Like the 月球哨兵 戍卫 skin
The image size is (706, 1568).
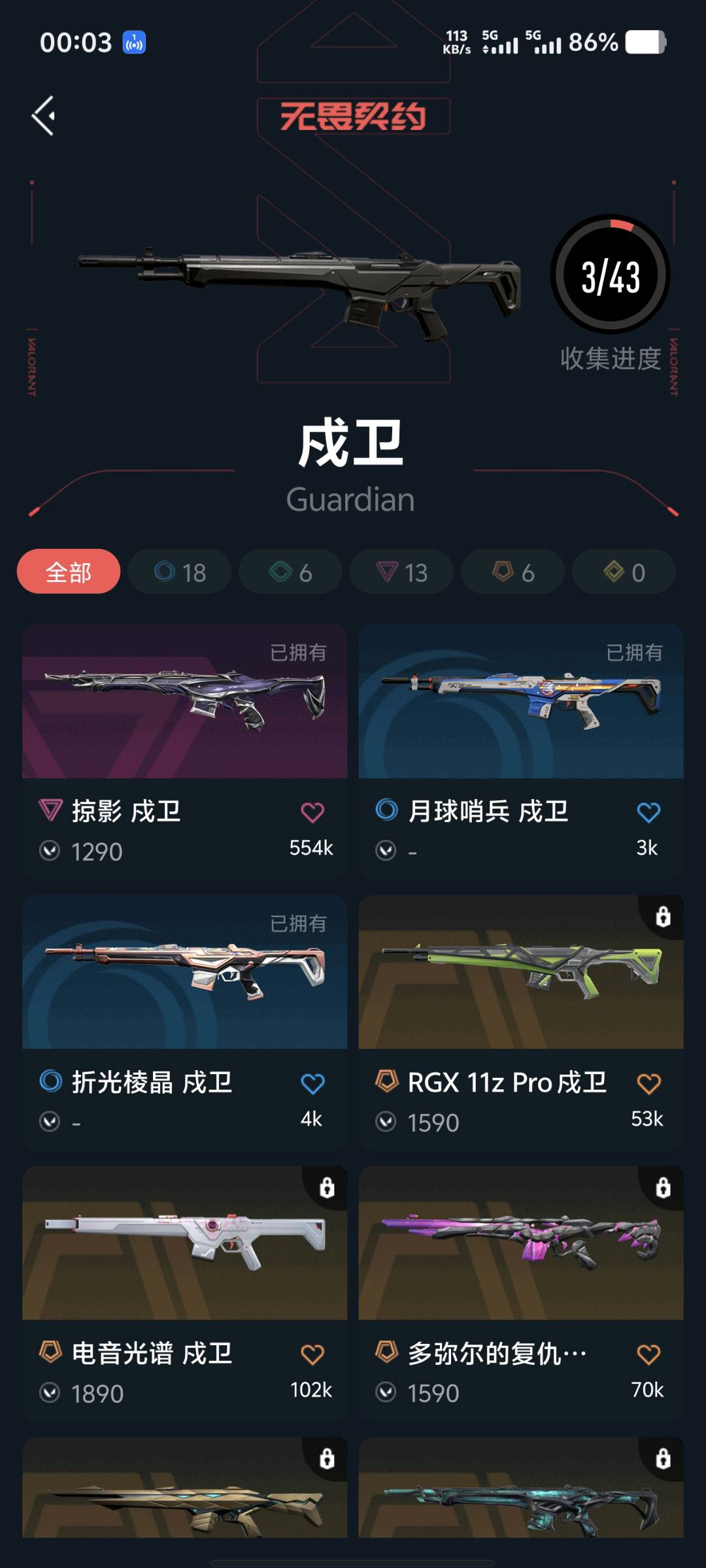pos(648,812)
